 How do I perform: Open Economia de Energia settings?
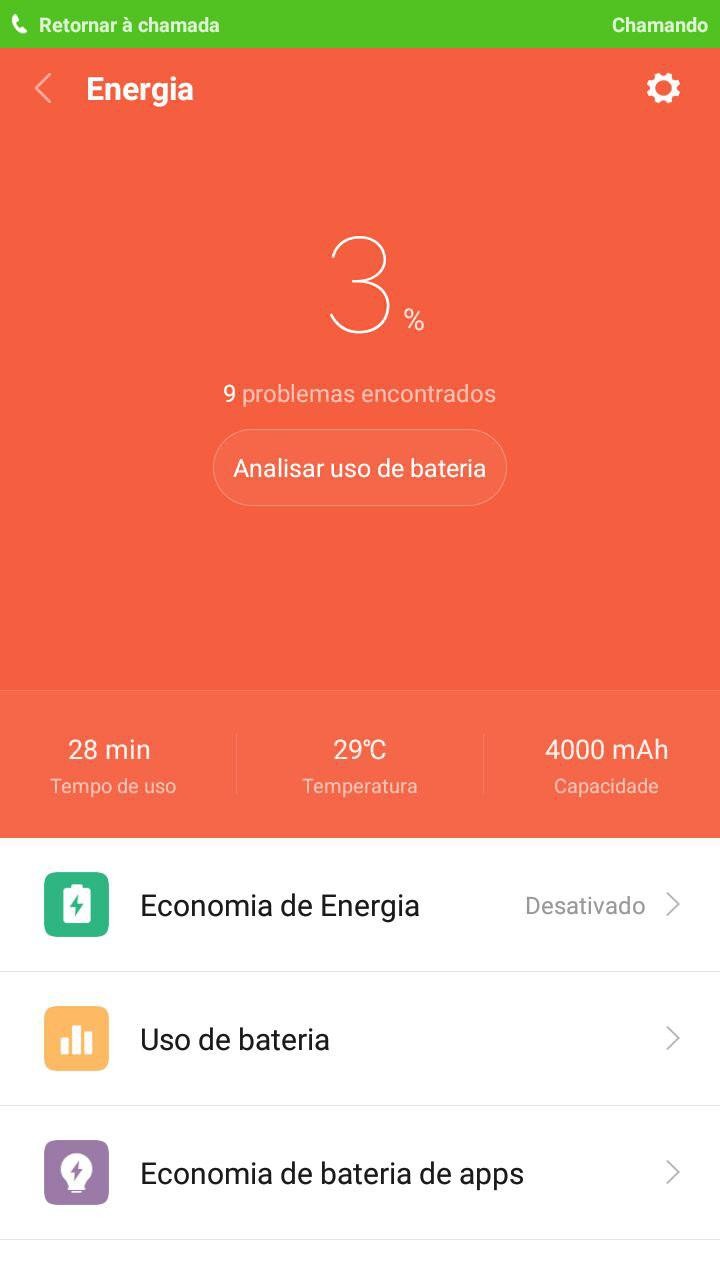click(x=360, y=905)
